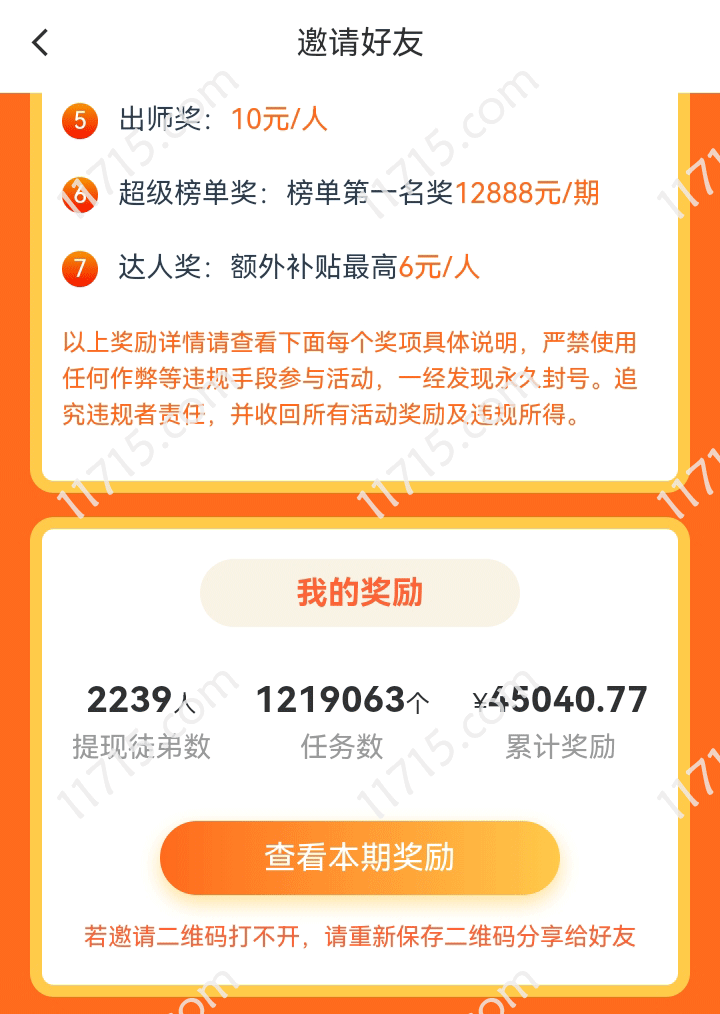Tap the 查看本期奖励 button
This screenshot has width=720, height=1014.
(359, 857)
